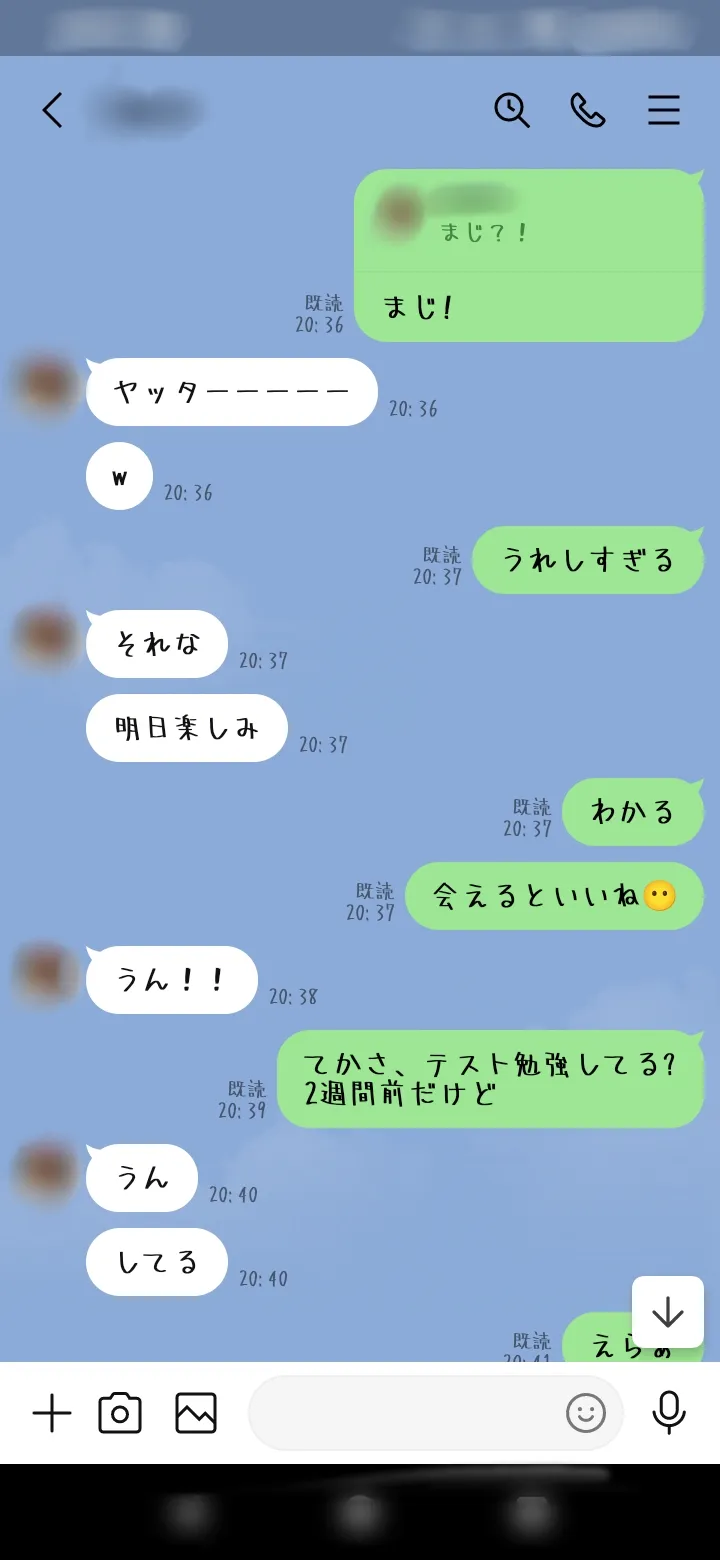Open the emoji and sticker picker
This screenshot has height=1560, width=720.
586,1413
